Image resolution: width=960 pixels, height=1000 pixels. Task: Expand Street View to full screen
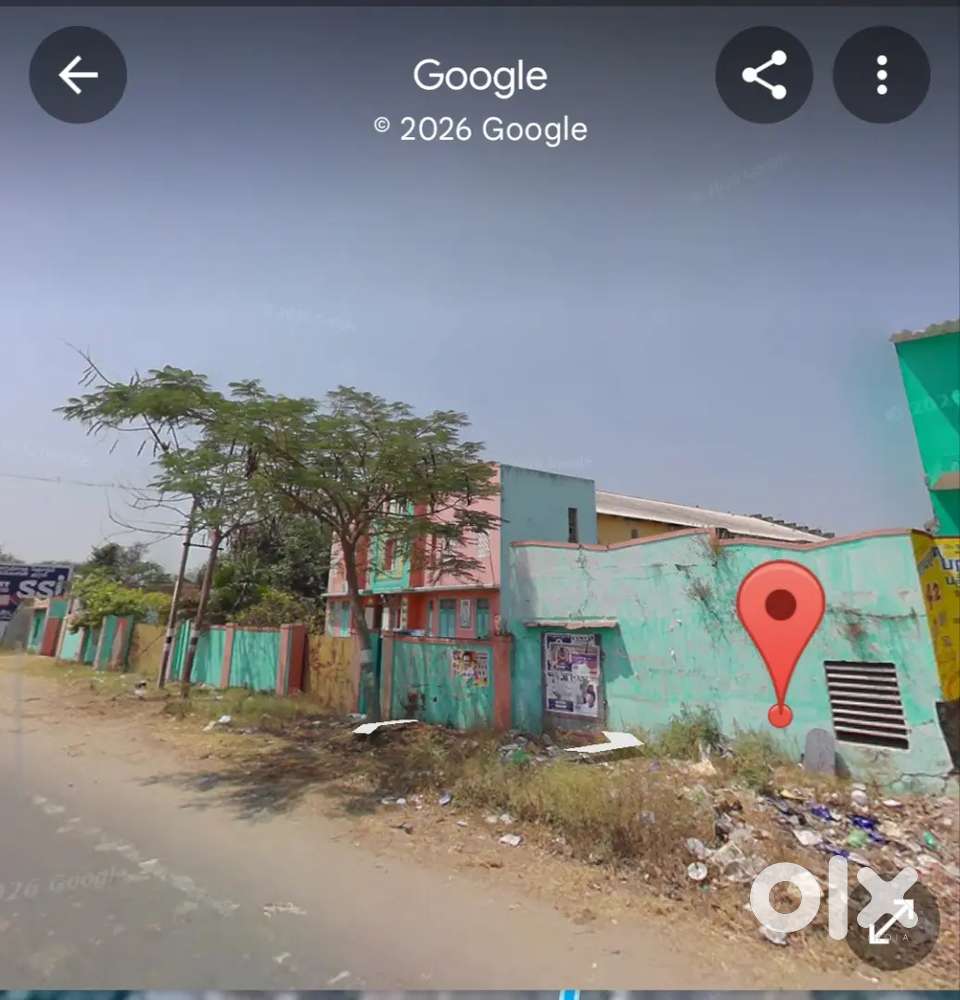(x=891, y=922)
